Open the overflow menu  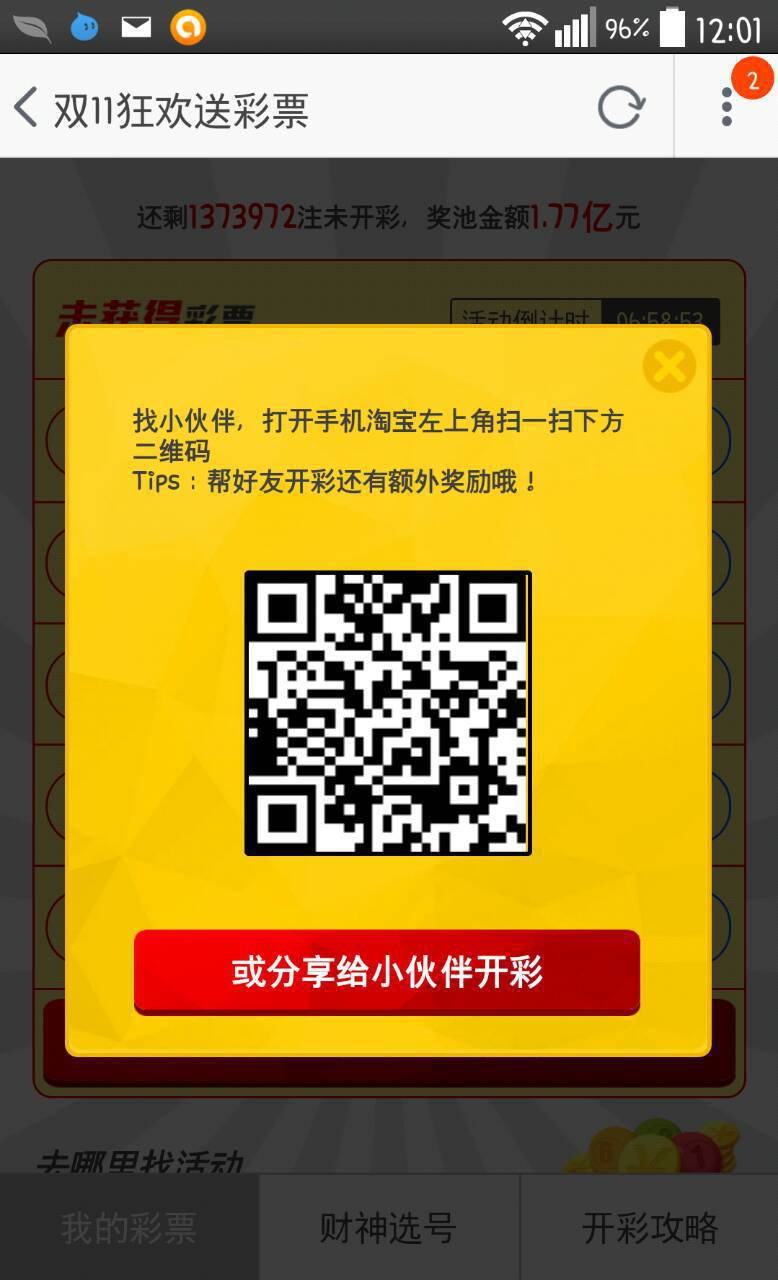727,107
